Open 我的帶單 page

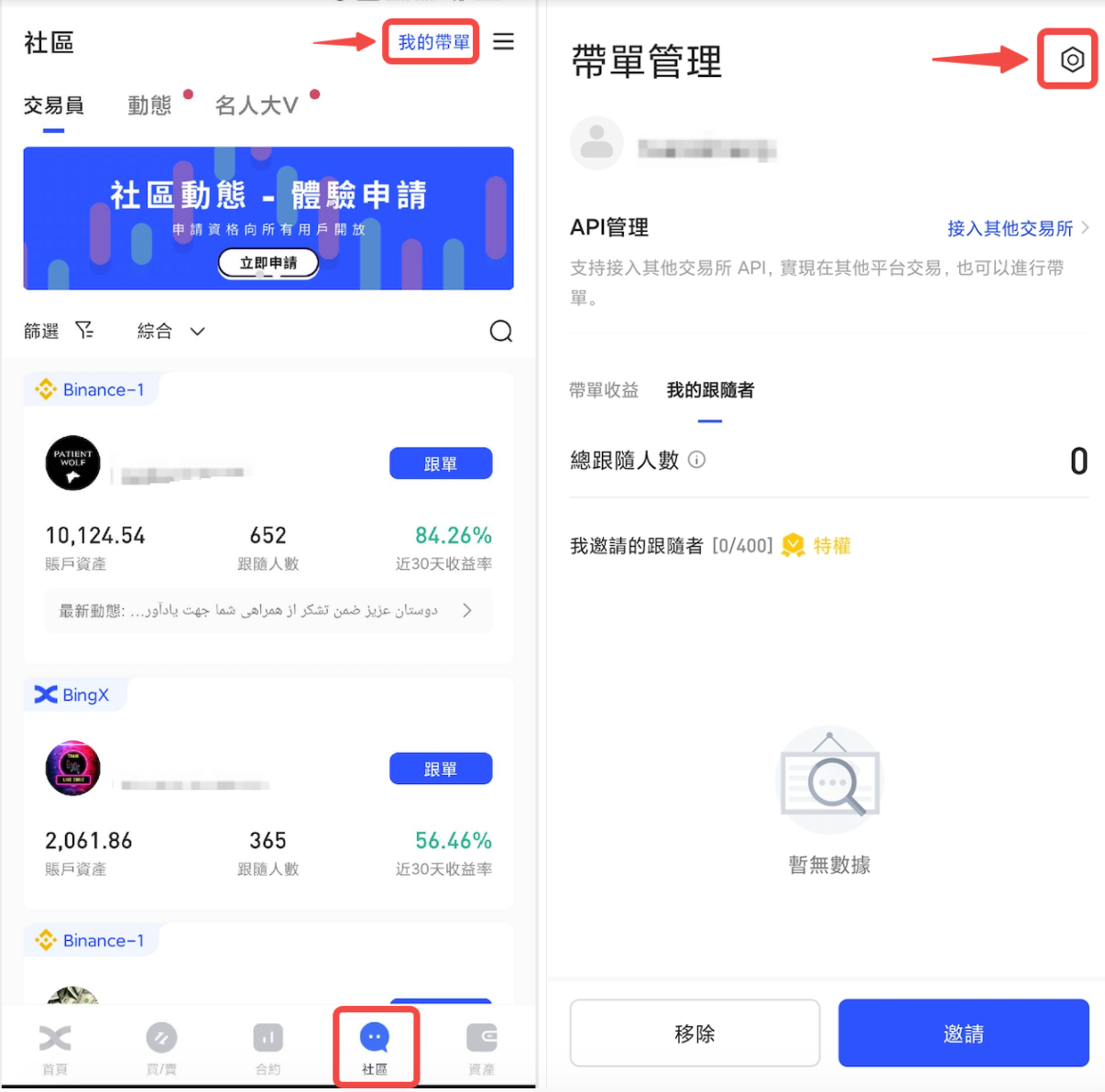(432, 42)
